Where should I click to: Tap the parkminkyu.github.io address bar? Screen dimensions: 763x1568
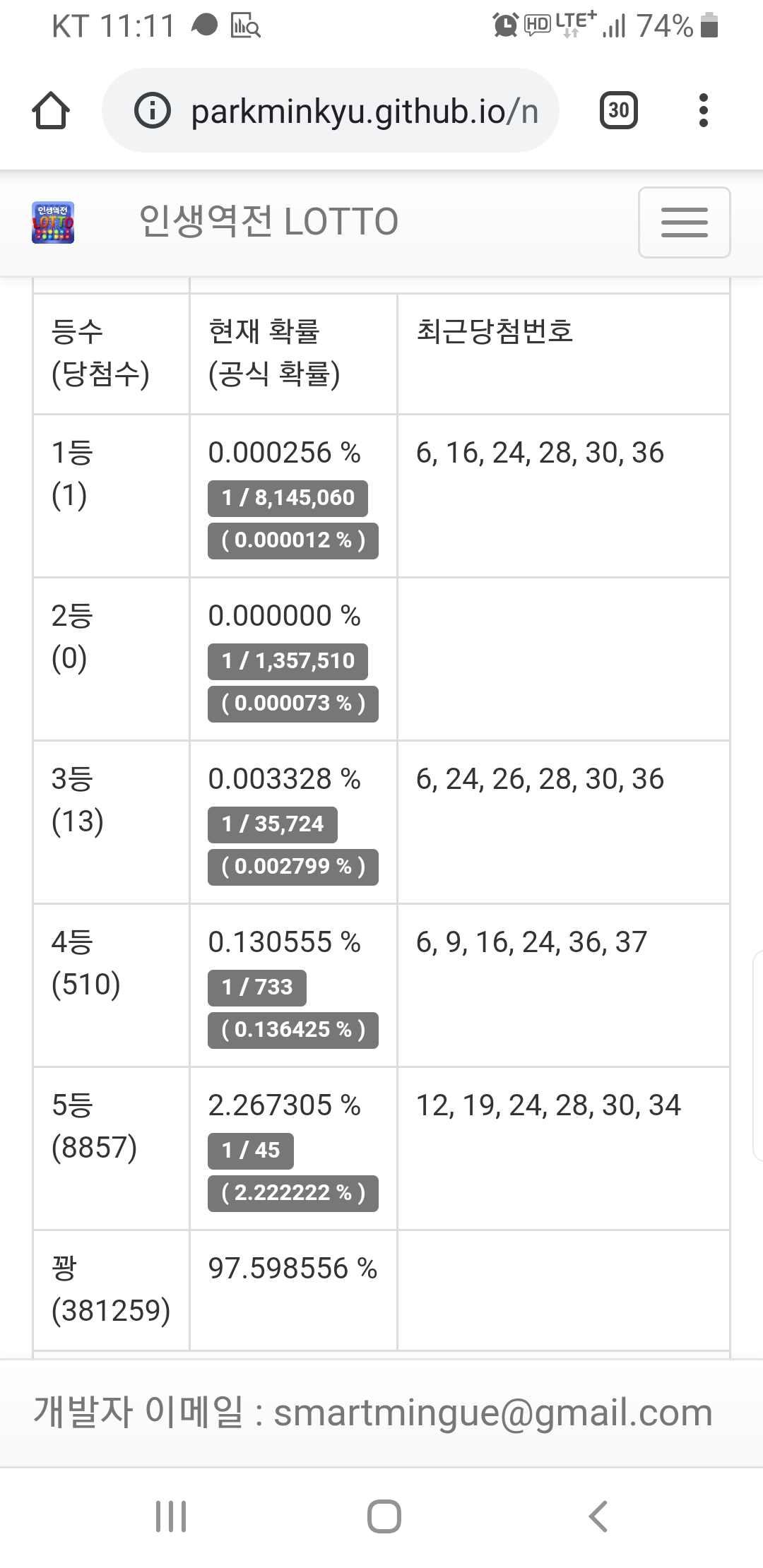click(x=331, y=110)
